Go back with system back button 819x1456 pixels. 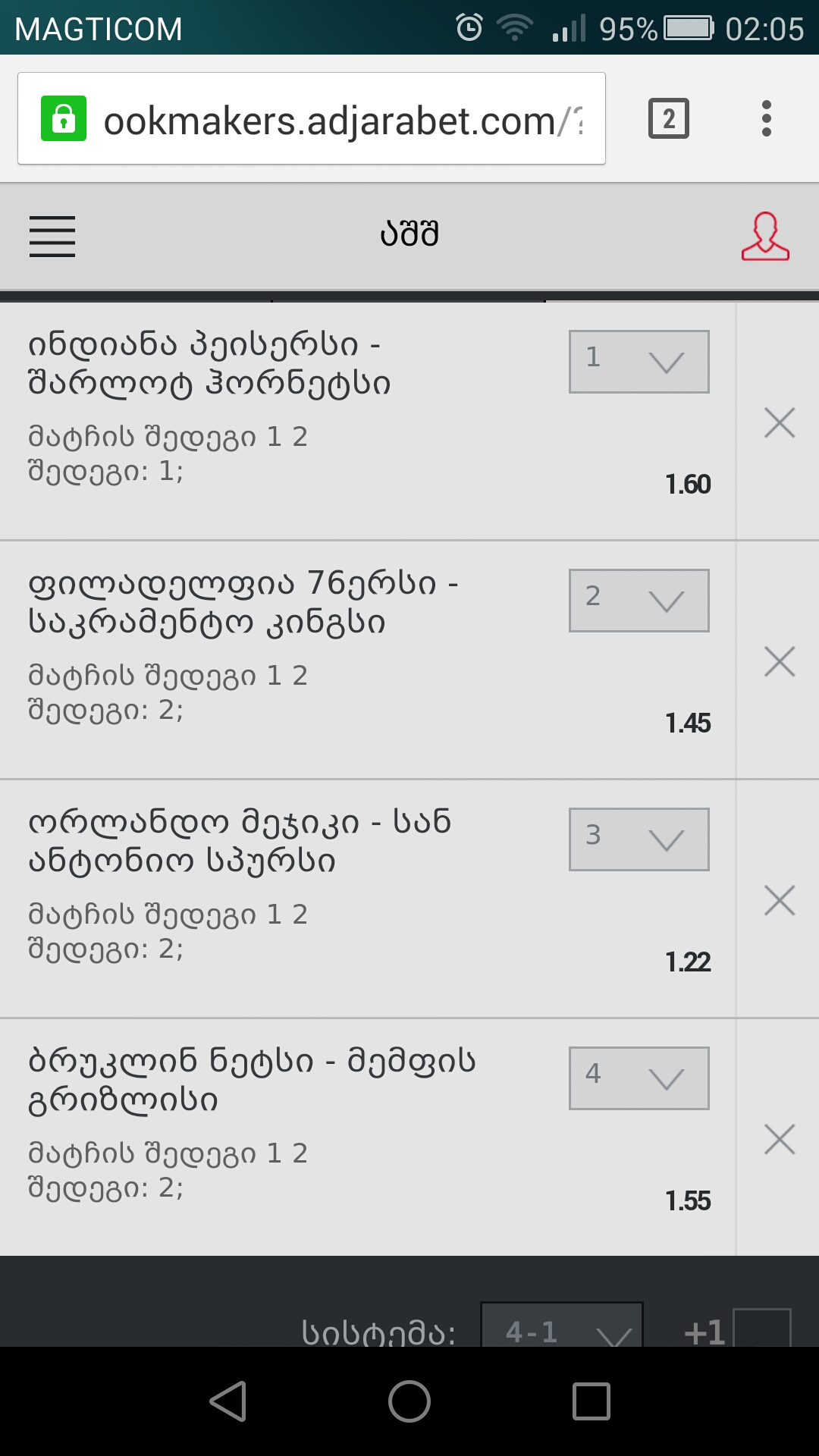click(x=227, y=1401)
